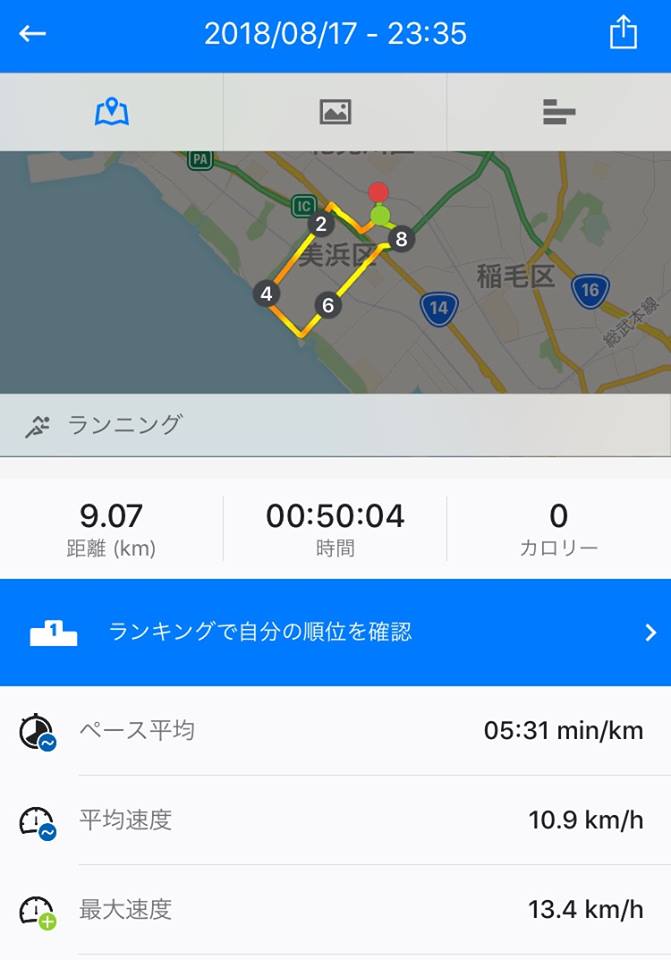This screenshot has width=671, height=960.
Task: Check your position in the ranking banner
Action: coord(335,632)
